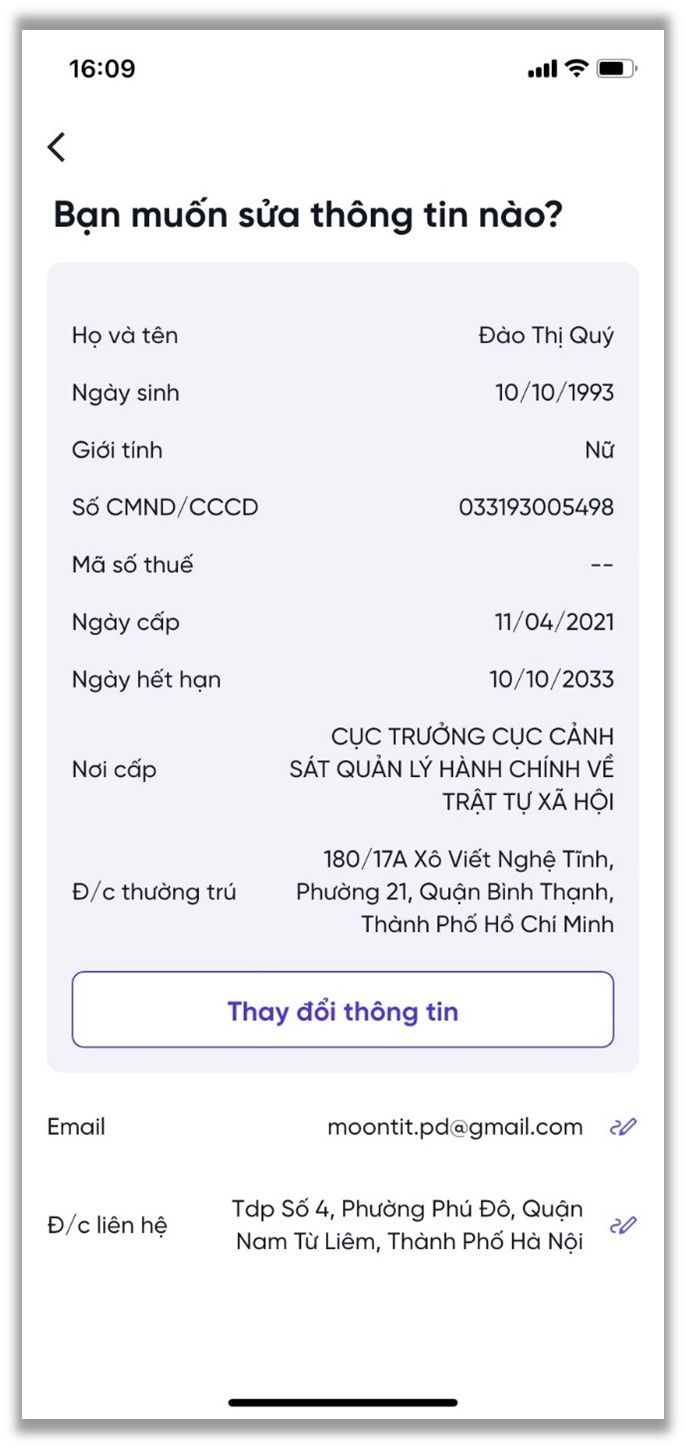This screenshot has width=686, height=1449.
Task: Edit the Đ/c liên hệ contact address
Action: 623,1225
